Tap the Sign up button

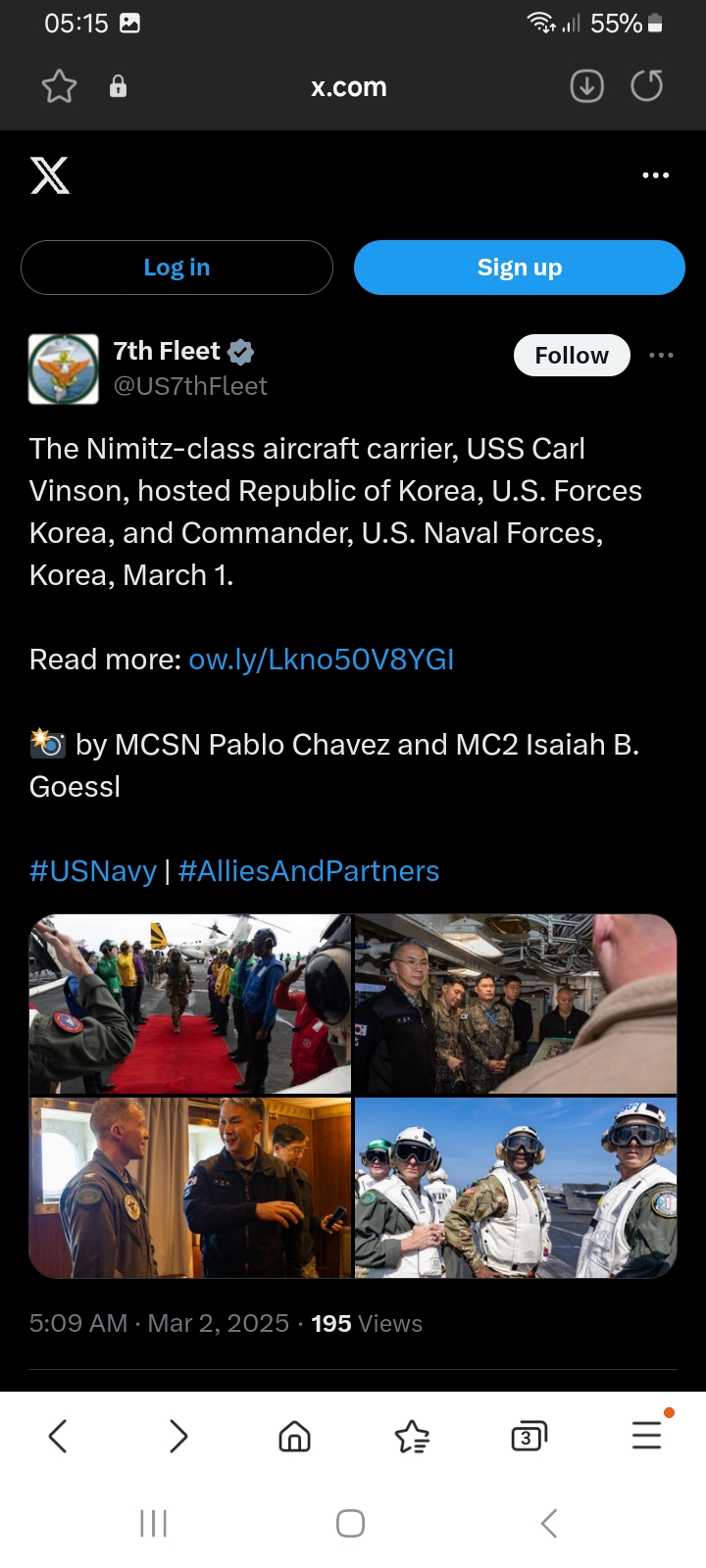pyautogui.click(x=519, y=268)
